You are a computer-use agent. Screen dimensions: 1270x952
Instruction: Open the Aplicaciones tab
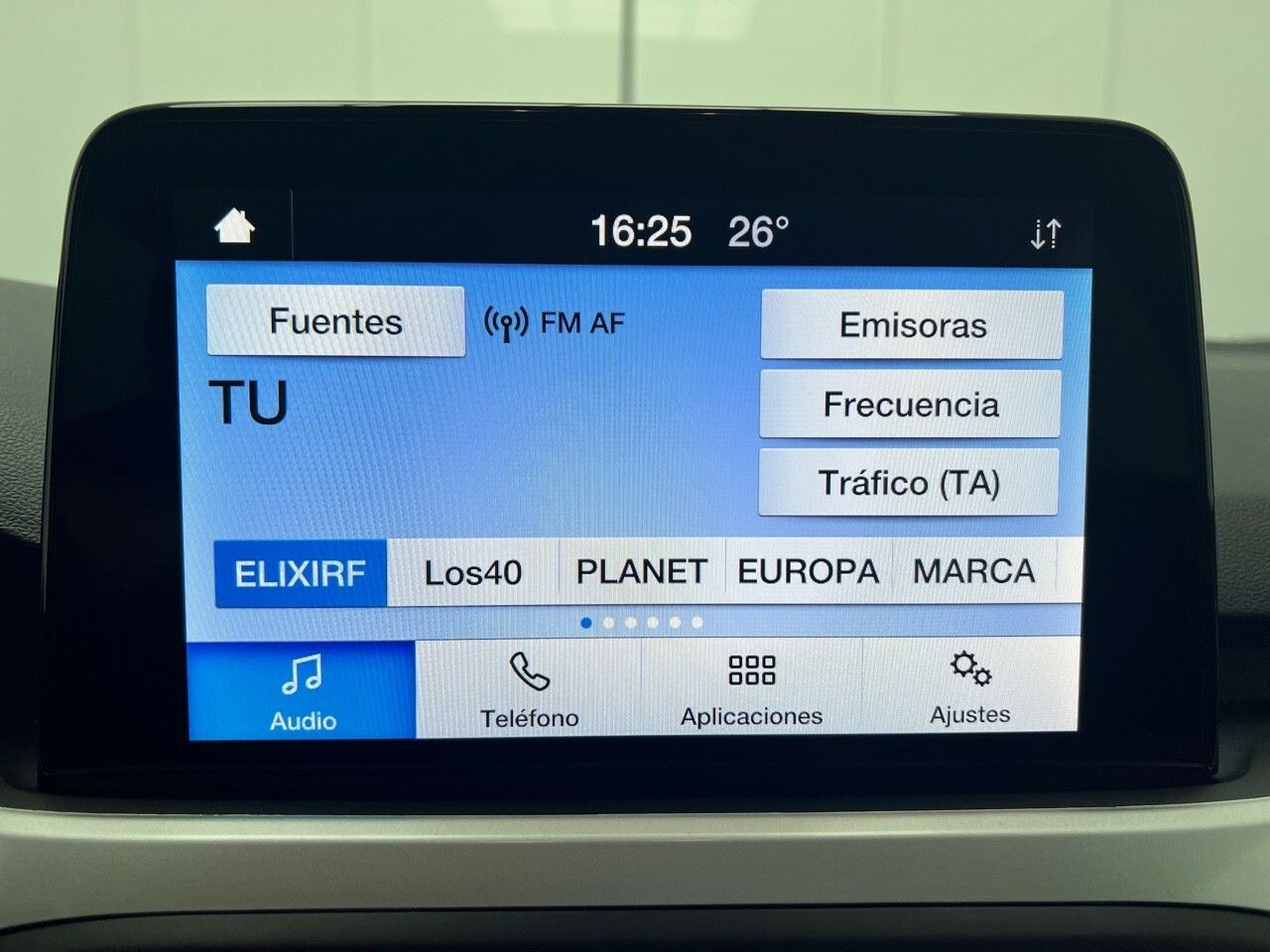[751, 689]
